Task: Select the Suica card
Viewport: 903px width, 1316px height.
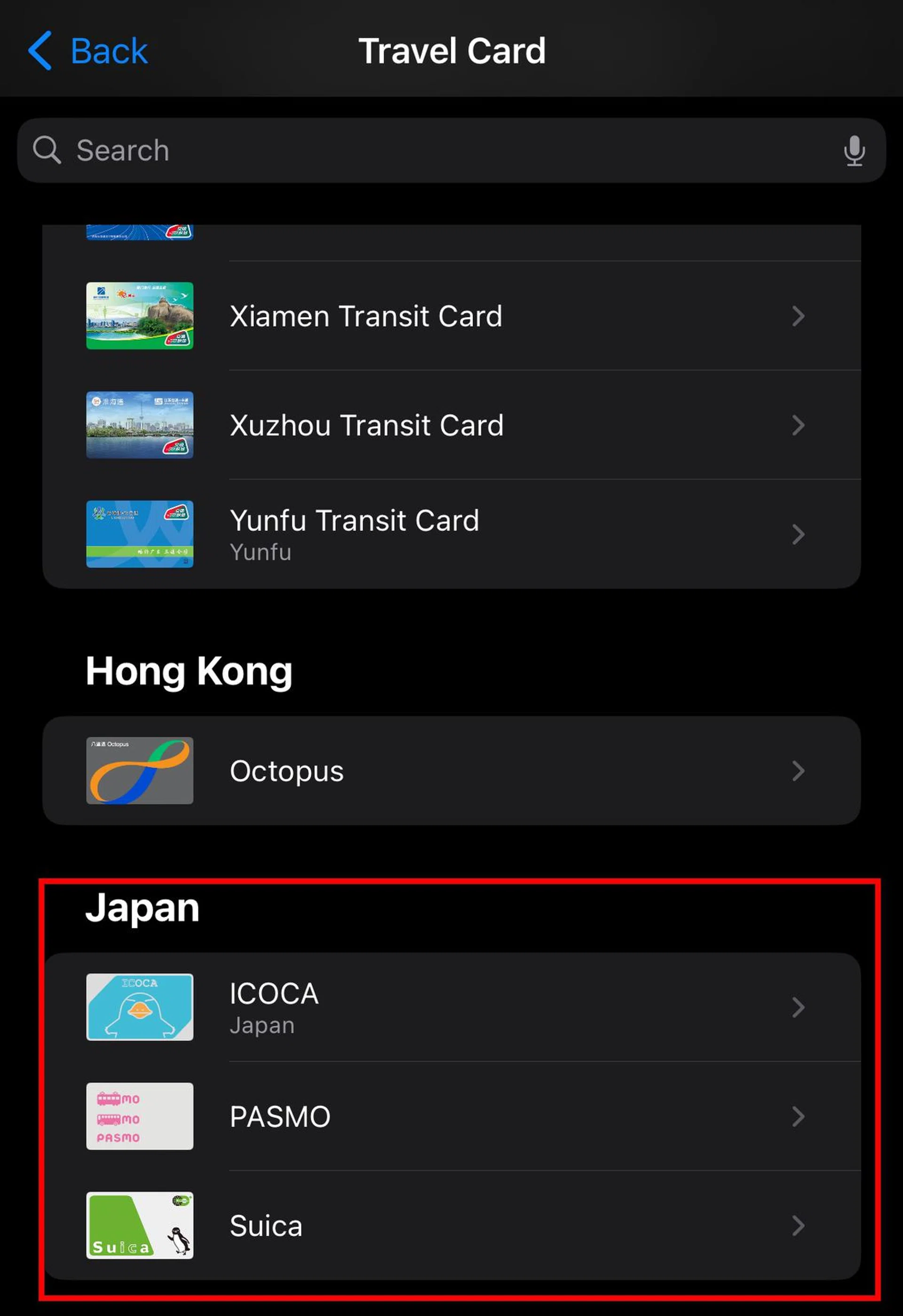Action: [x=451, y=1225]
